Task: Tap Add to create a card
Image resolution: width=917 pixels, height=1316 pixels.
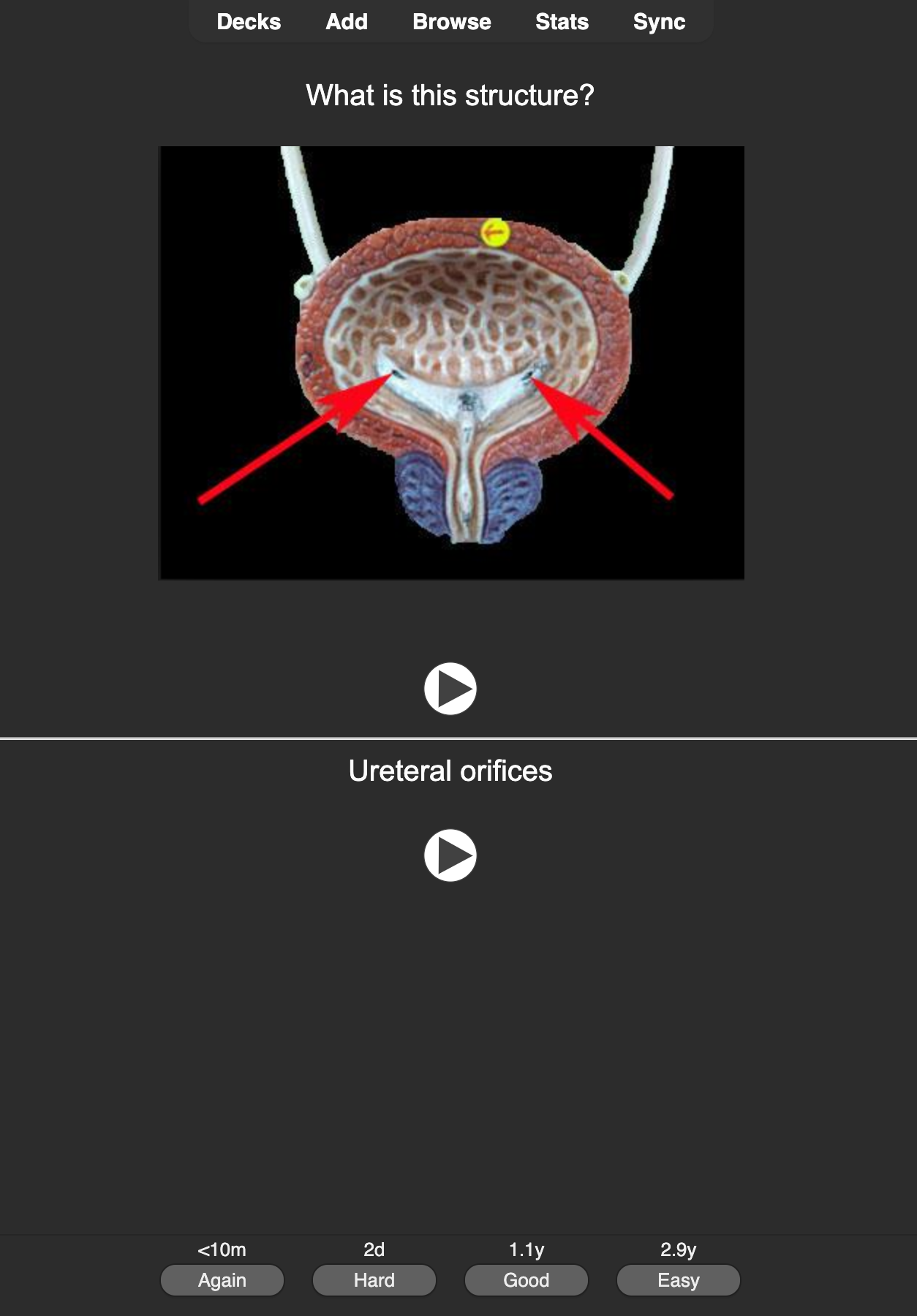Action: pyautogui.click(x=347, y=22)
